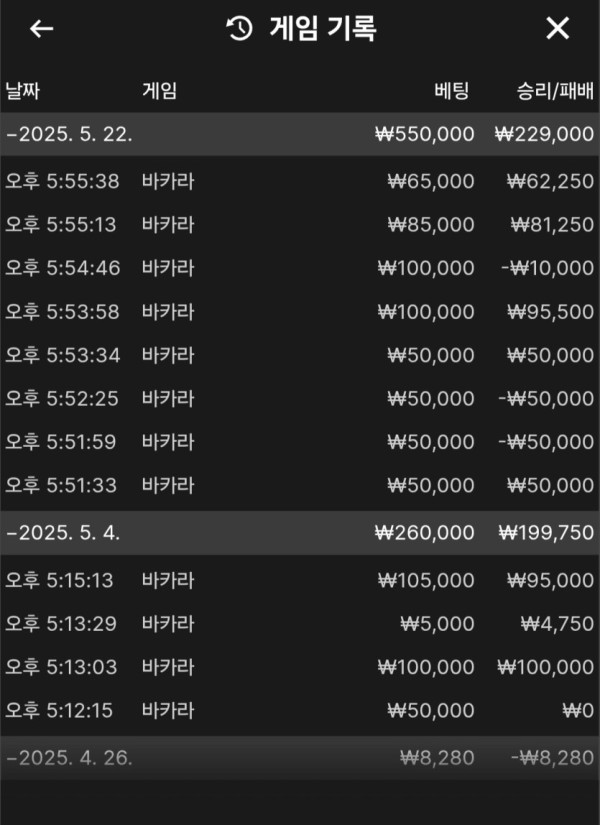This screenshot has height=825, width=600.
Task: Open the 5:55:38 baccarat record
Action: point(300,181)
